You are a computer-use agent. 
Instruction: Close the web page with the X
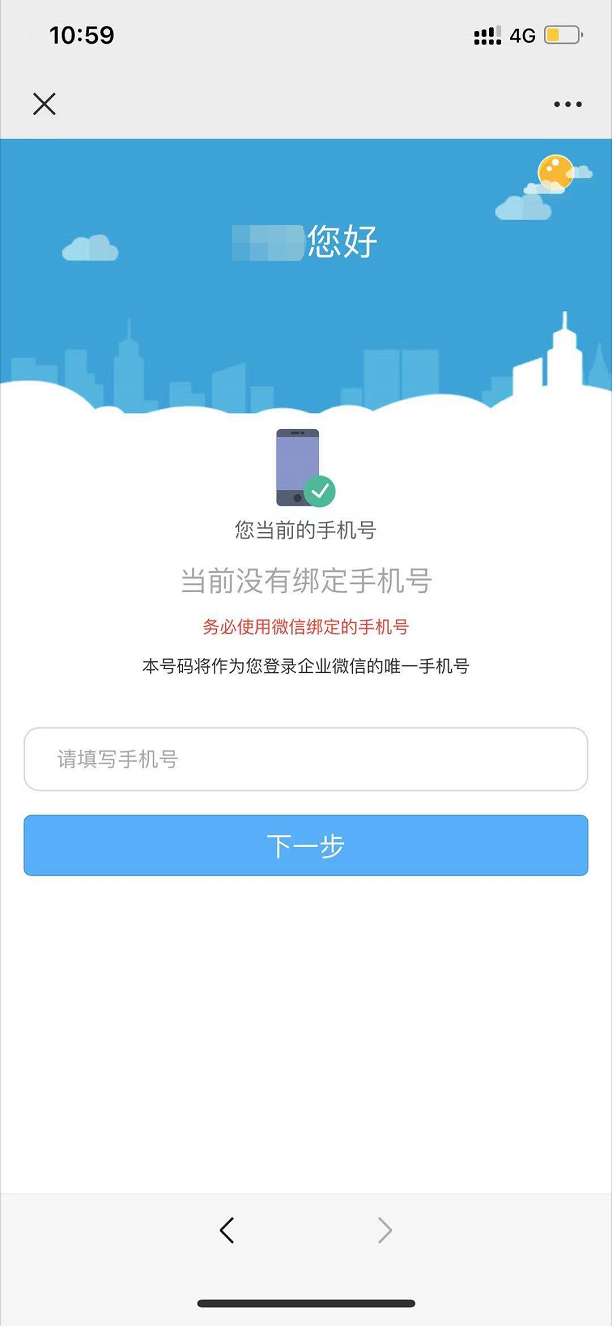[x=44, y=104]
